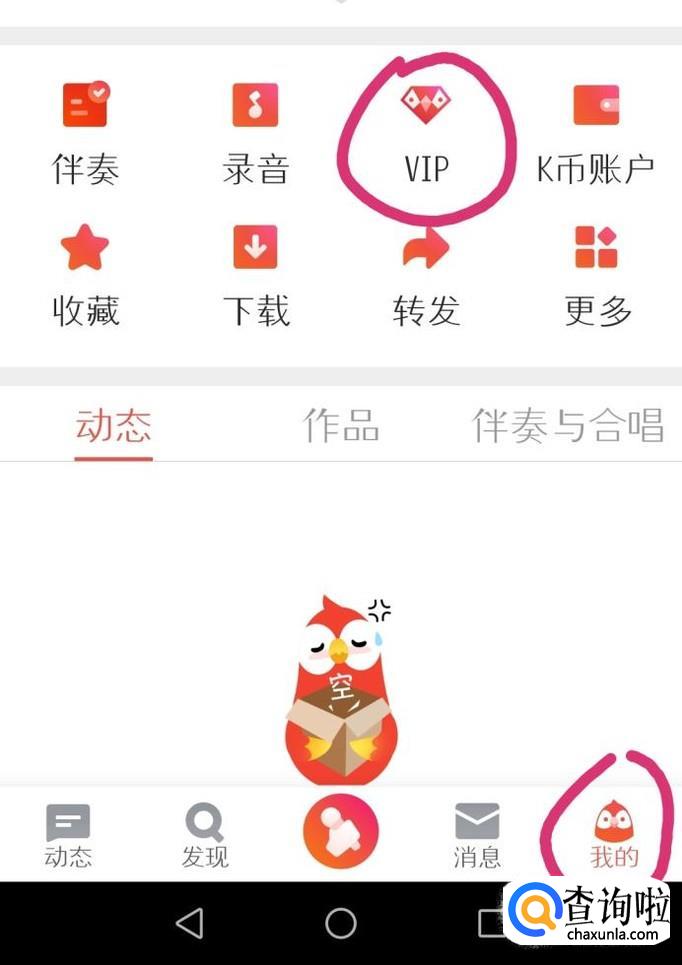The width and height of the screenshot is (682, 965).
Task: Open K币账户 coin account
Action: pos(596,133)
